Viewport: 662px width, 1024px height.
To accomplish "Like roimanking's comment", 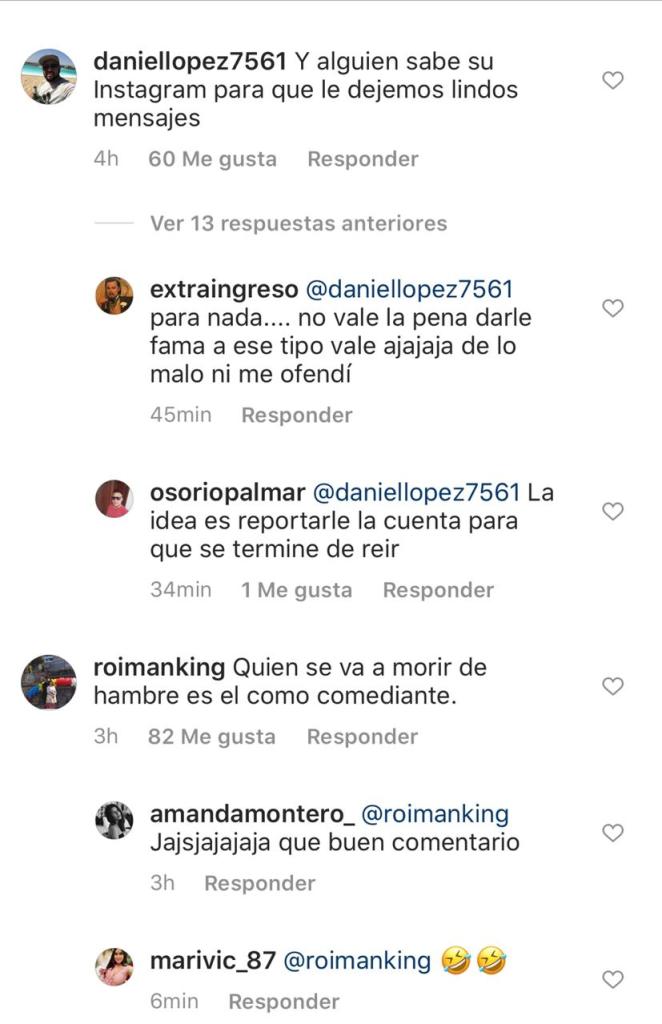I will pyautogui.click(x=613, y=686).
